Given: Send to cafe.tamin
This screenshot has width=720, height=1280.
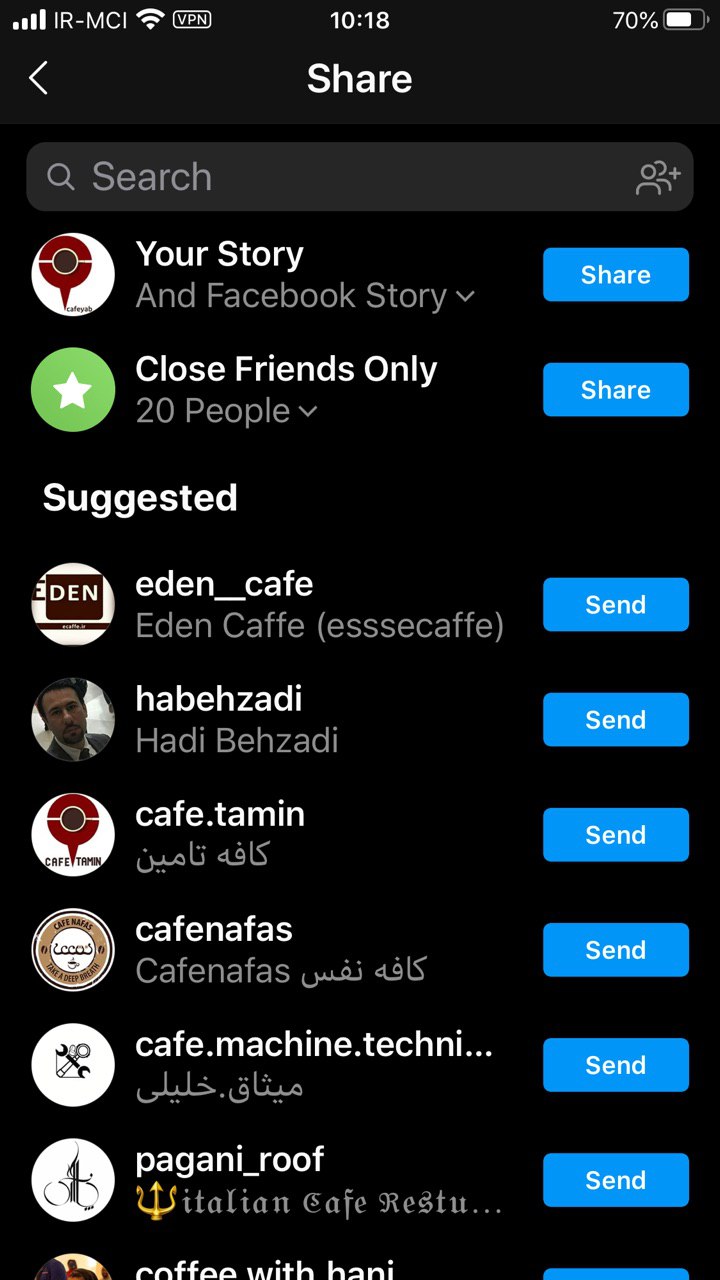Looking at the screenshot, I should [x=615, y=835].
